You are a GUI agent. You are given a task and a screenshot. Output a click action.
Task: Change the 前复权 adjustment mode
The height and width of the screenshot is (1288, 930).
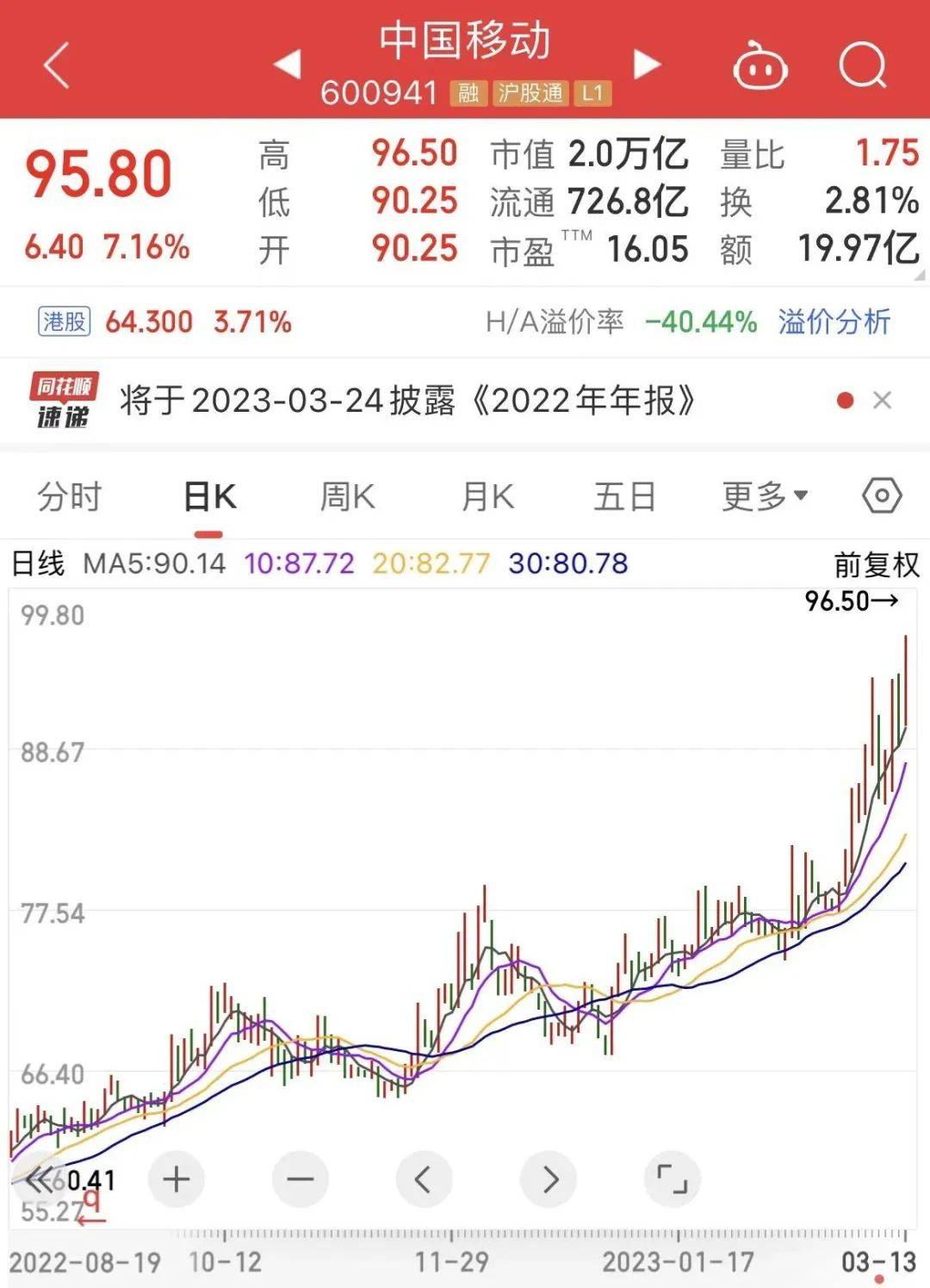click(x=876, y=565)
